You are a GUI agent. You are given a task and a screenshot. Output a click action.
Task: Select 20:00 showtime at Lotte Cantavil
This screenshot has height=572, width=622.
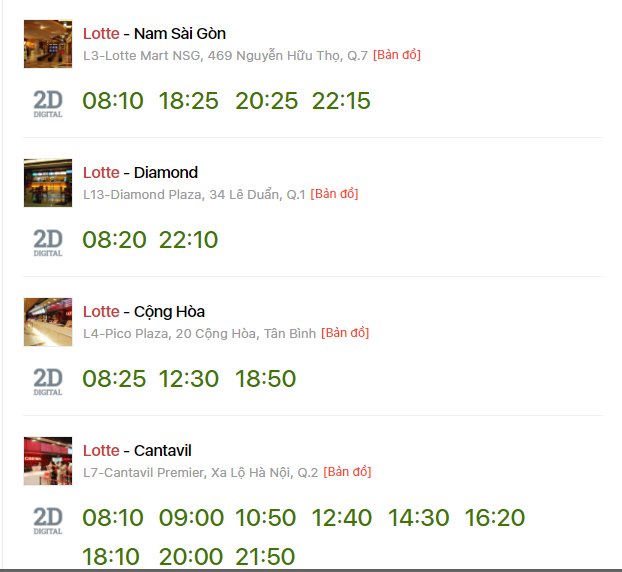[x=189, y=556]
